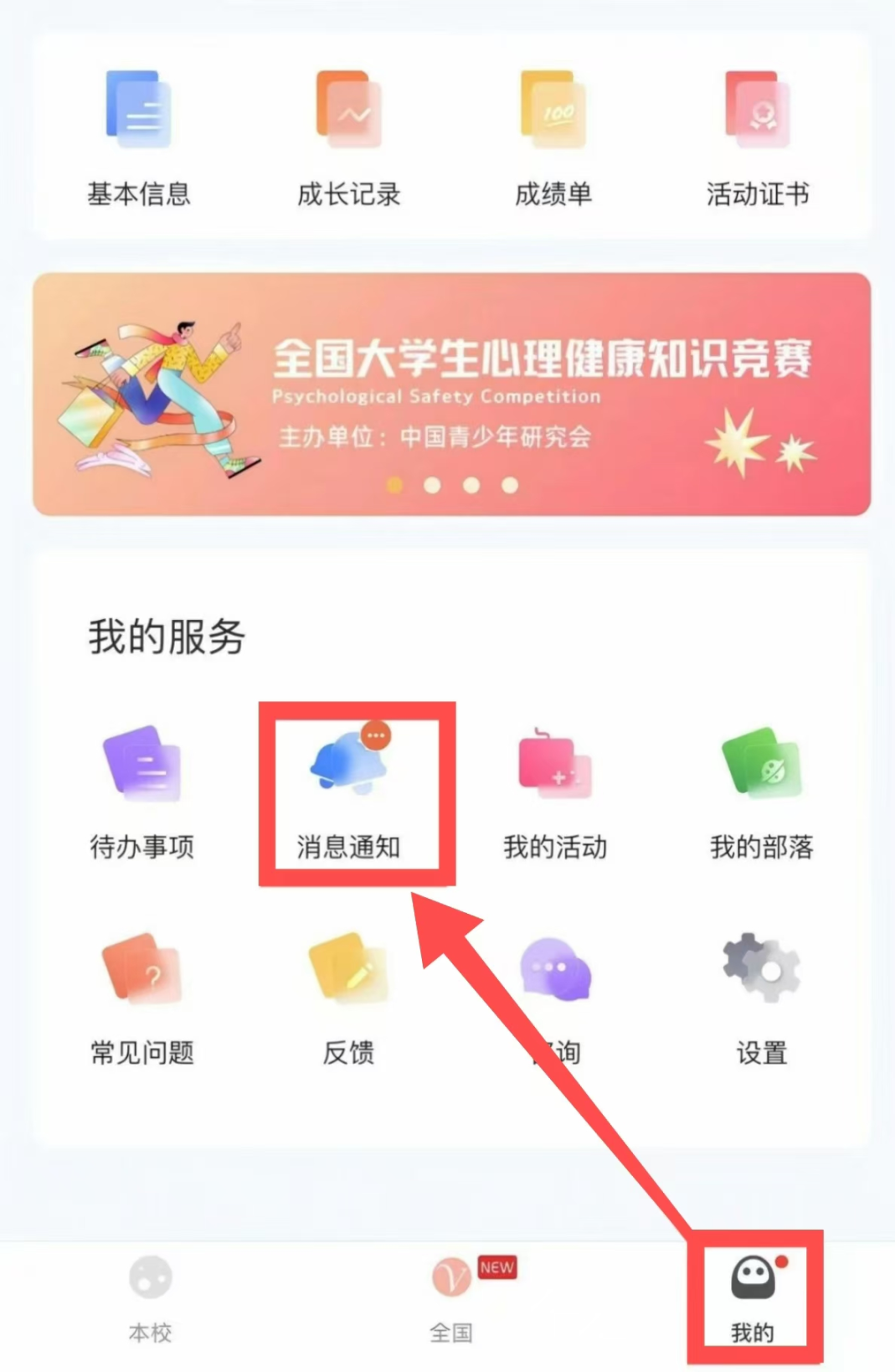Open the 全国大学生心理健康知识竞赛 banner
This screenshot has width=895, height=1372.
click(451, 394)
